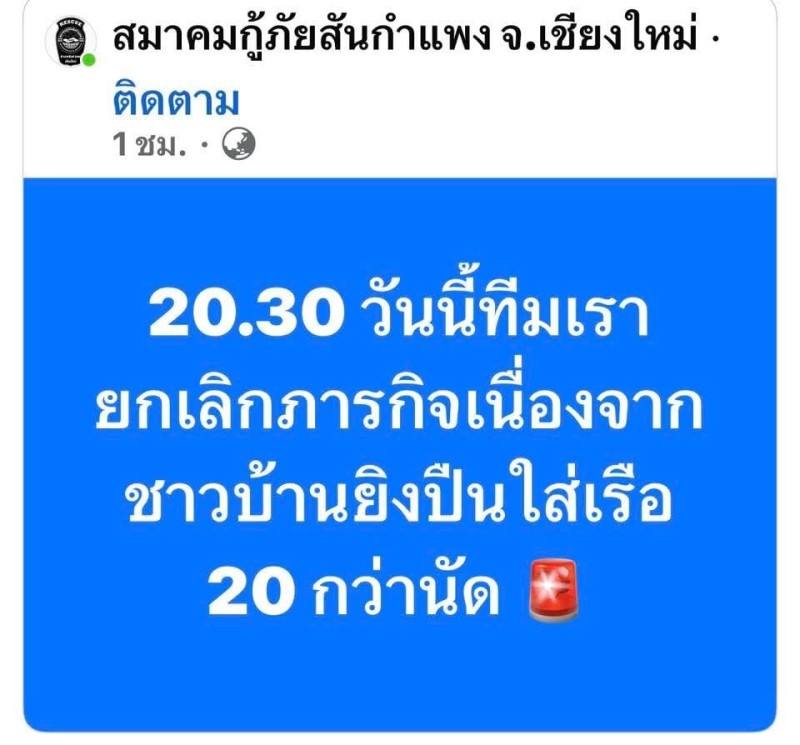The height and width of the screenshot is (745, 800).
Task: Follow the page via ติดตาม
Action: (176, 100)
